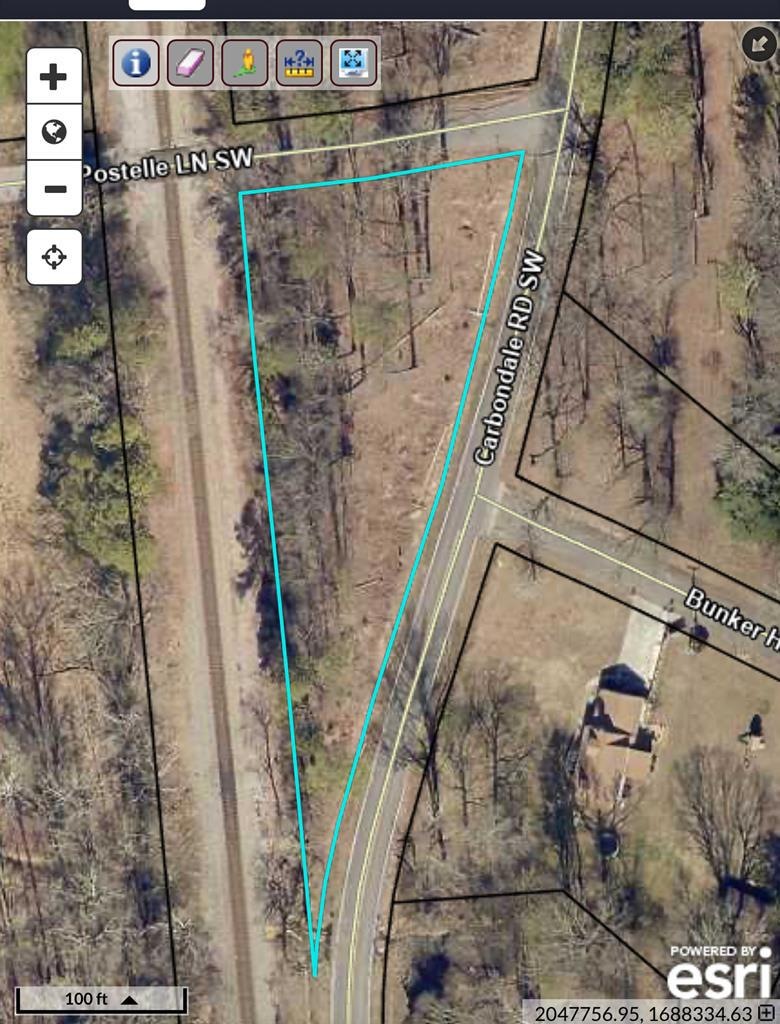Select the eraser to clear graphics
The height and width of the screenshot is (1024, 780).
(x=190, y=63)
